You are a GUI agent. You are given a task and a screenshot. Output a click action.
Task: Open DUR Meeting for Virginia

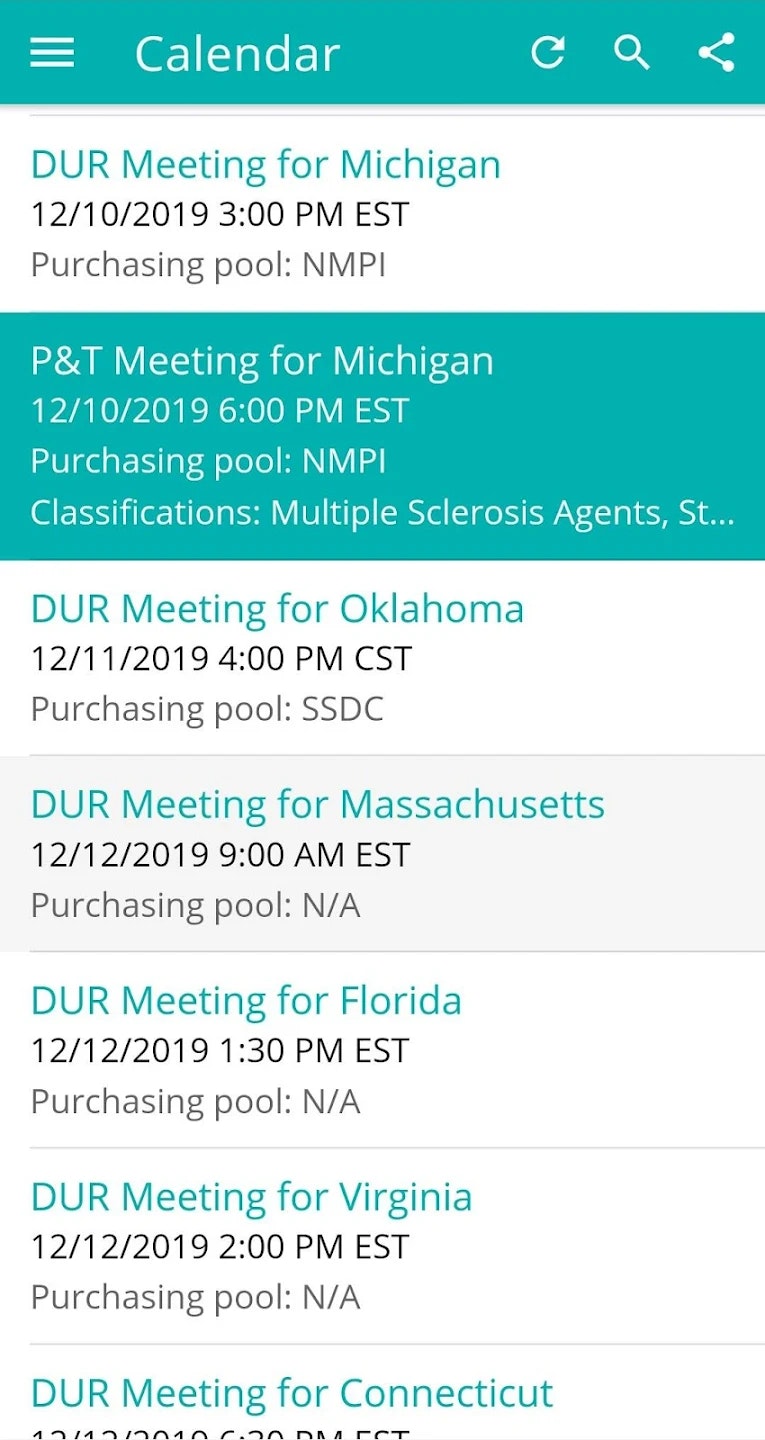382,1246
